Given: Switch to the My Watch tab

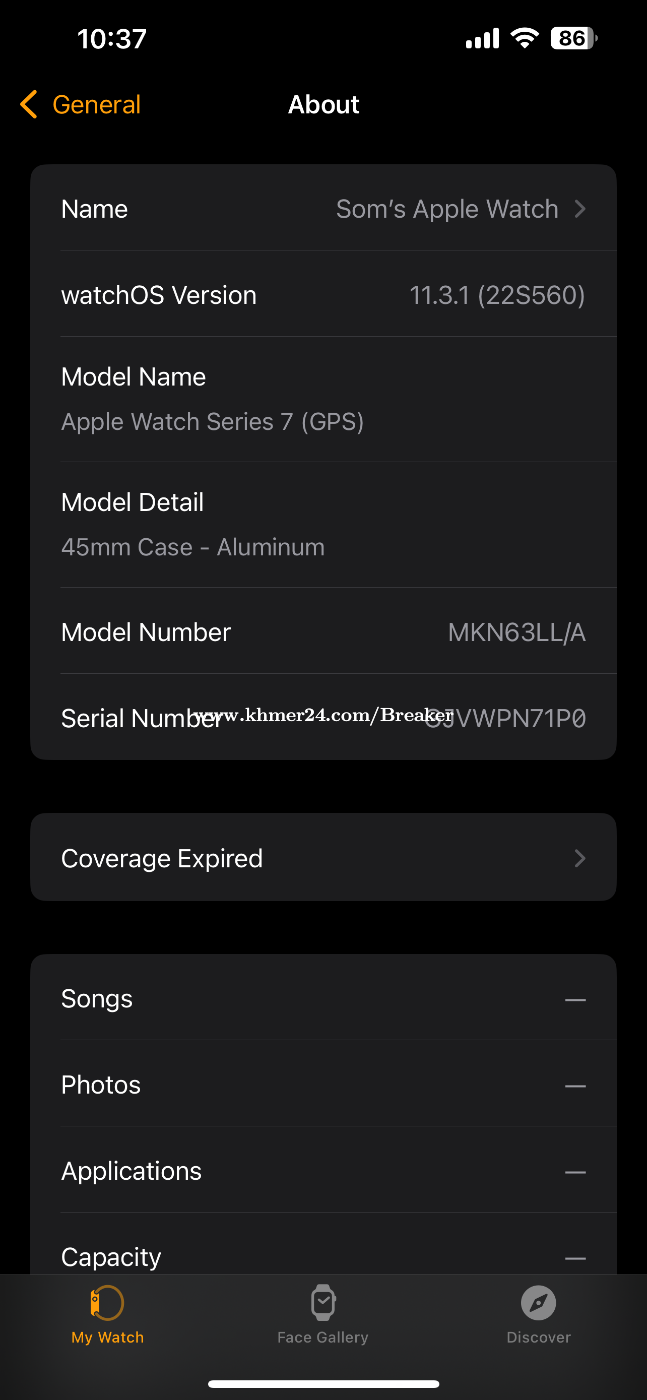Looking at the screenshot, I should click(108, 1314).
